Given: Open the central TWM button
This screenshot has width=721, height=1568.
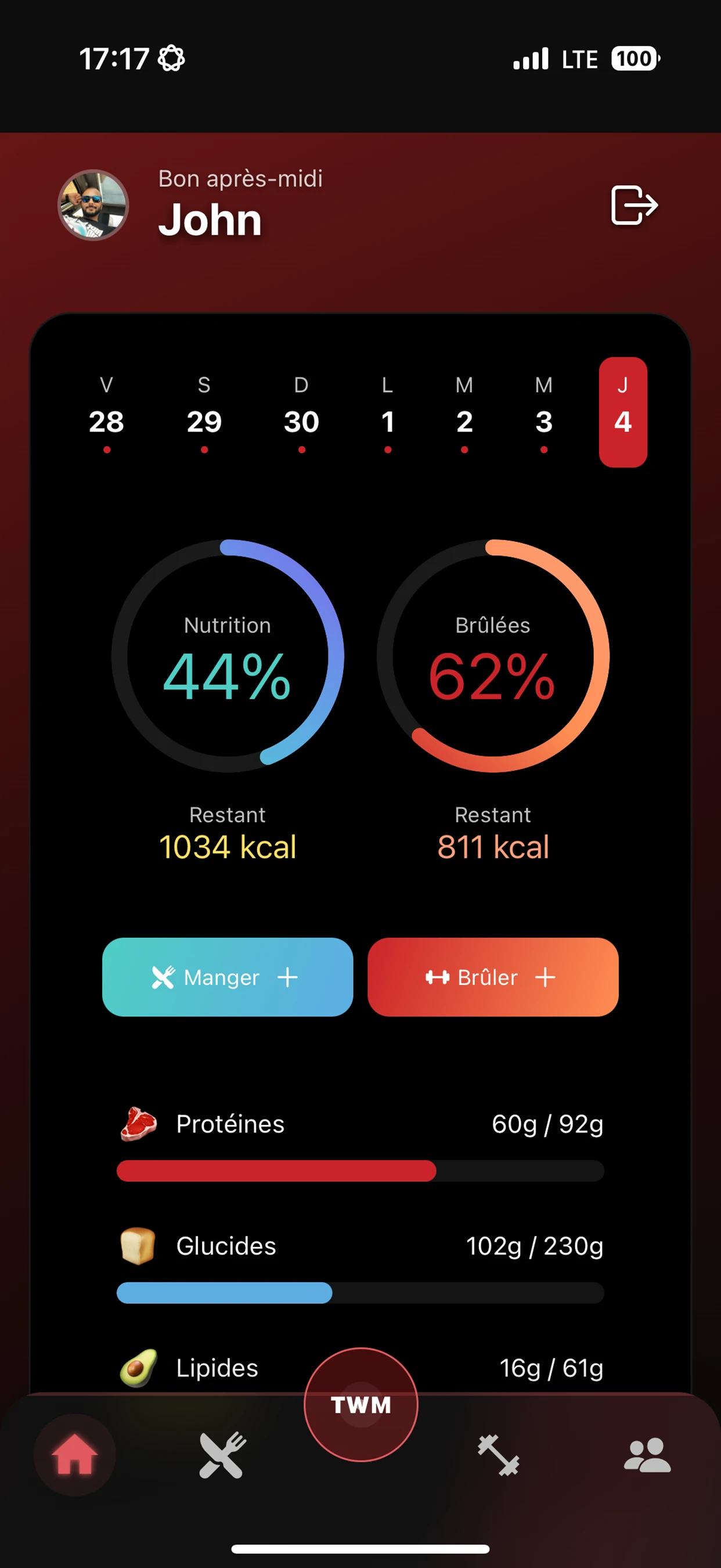Looking at the screenshot, I should click(361, 1404).
